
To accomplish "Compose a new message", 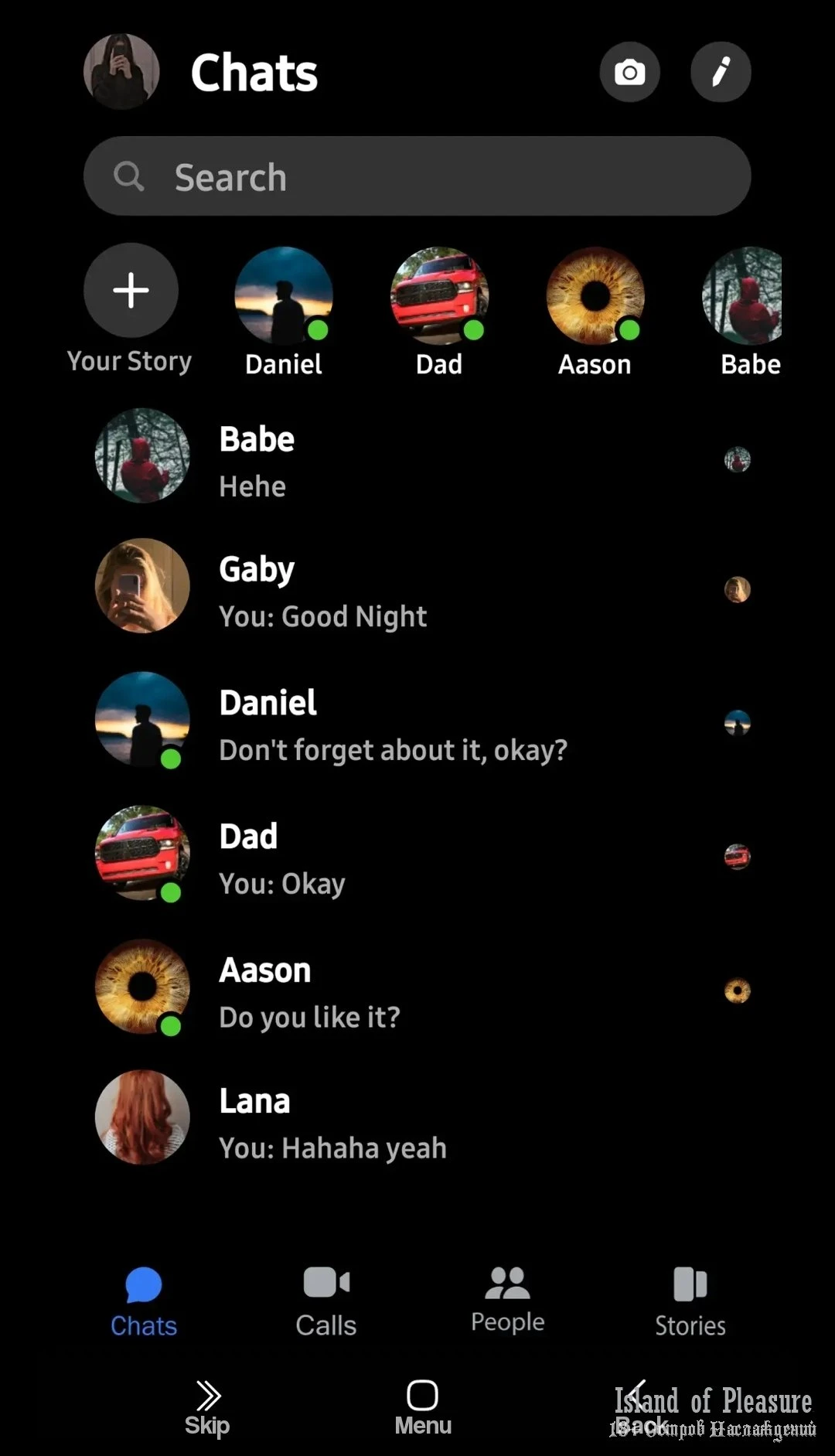I will point(721,72).
